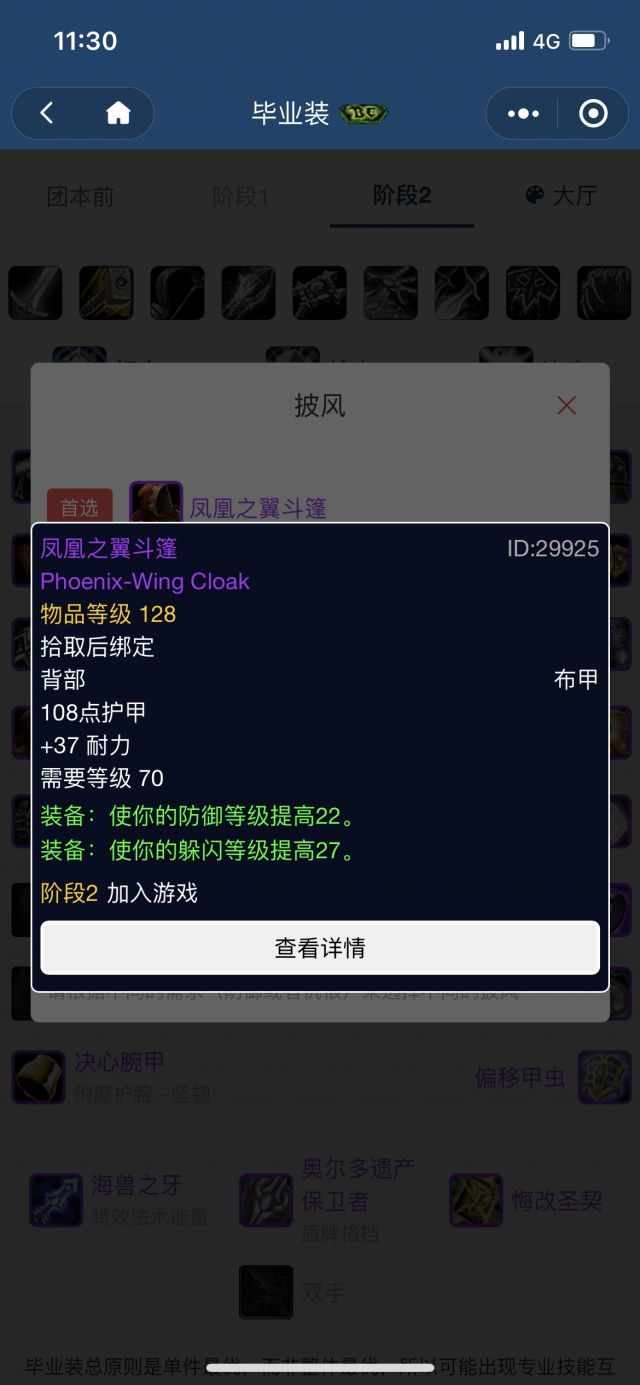Image resolution: width=640 pixels, height=1385 pixels.
Task: Go back with the arrow icon
Action: tap(47, 113)
